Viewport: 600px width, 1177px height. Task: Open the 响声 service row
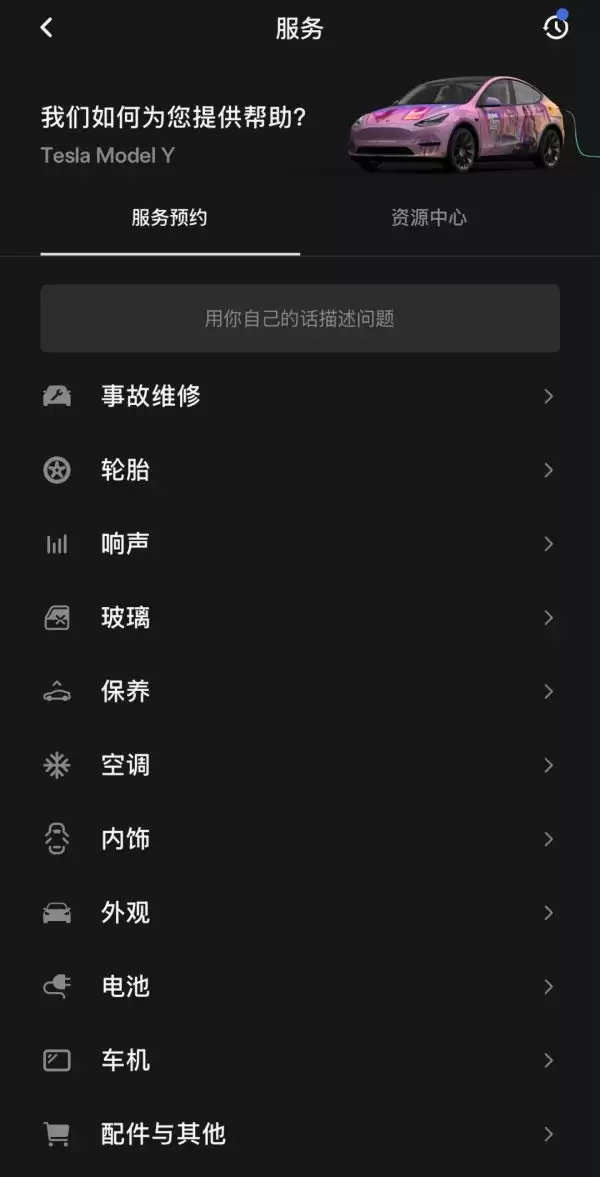pyautogui.click(x=300, y=544)
